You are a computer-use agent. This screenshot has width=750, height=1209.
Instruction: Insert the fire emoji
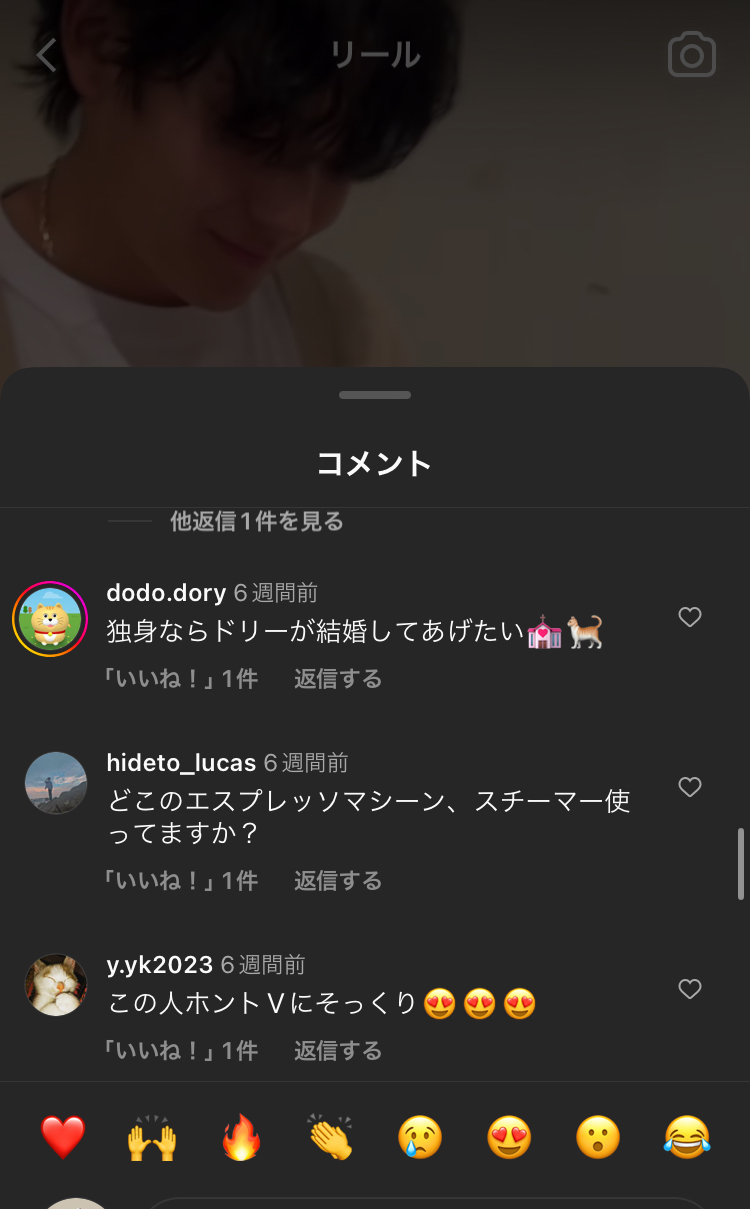[241, 1138]
